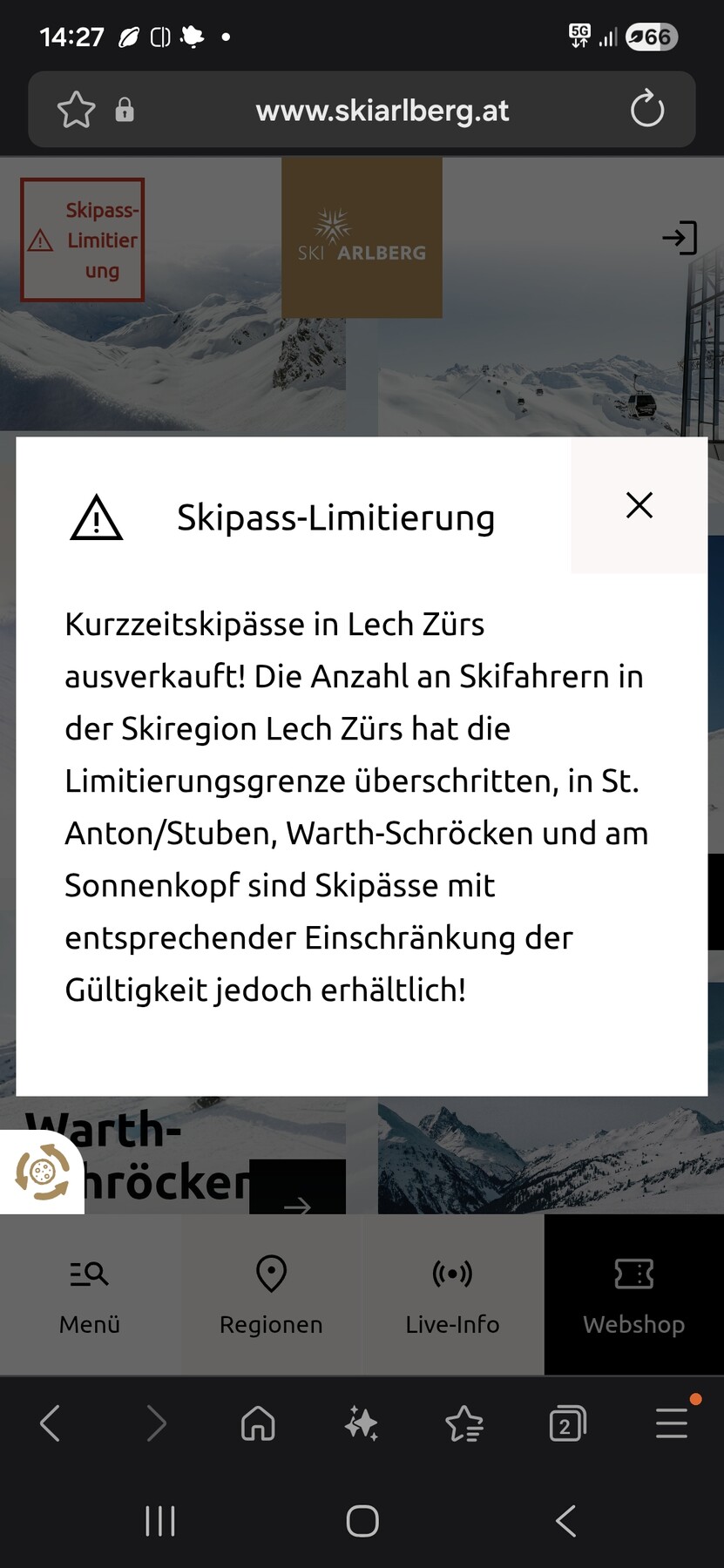Image resolution: width=724 pixels, height=1568 pixels.
Task: Tap the www.skiarlberg.at address bar
Action: (x=382, y=111)
